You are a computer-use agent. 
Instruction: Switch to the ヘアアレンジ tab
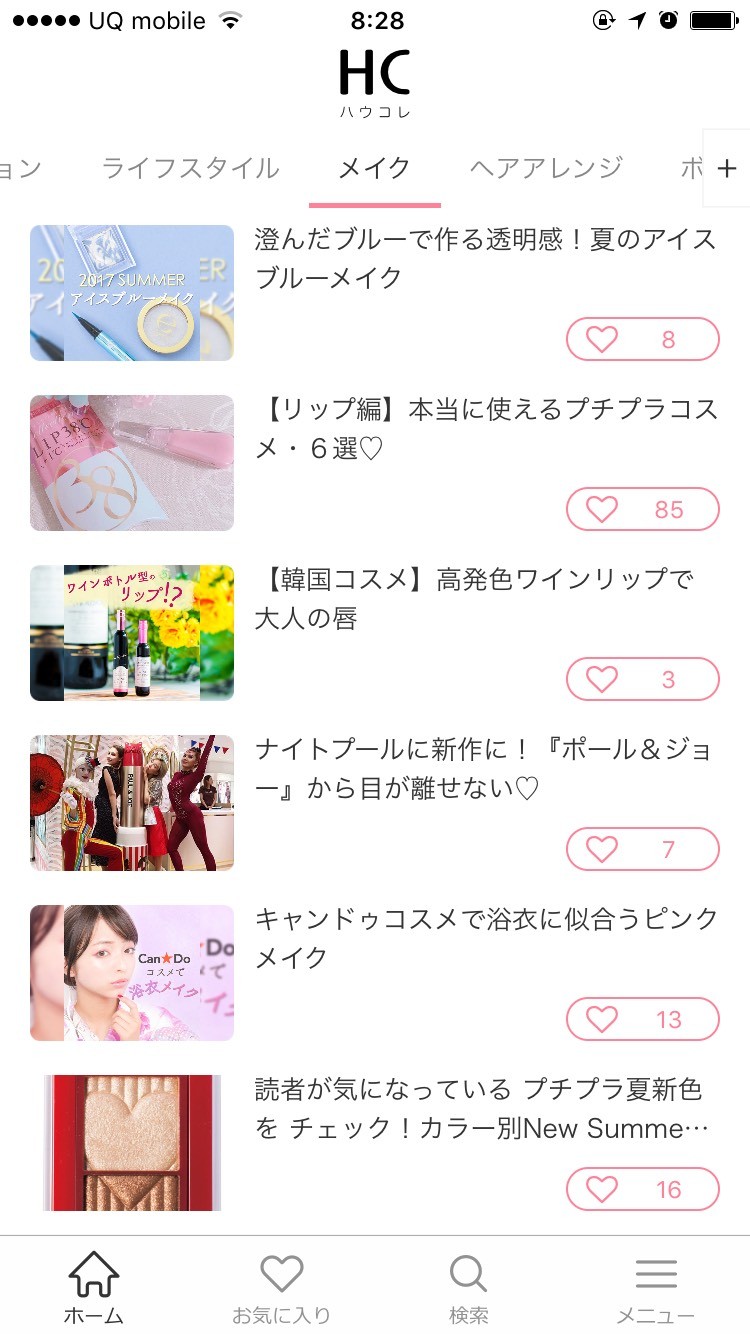tap(546, 168)
